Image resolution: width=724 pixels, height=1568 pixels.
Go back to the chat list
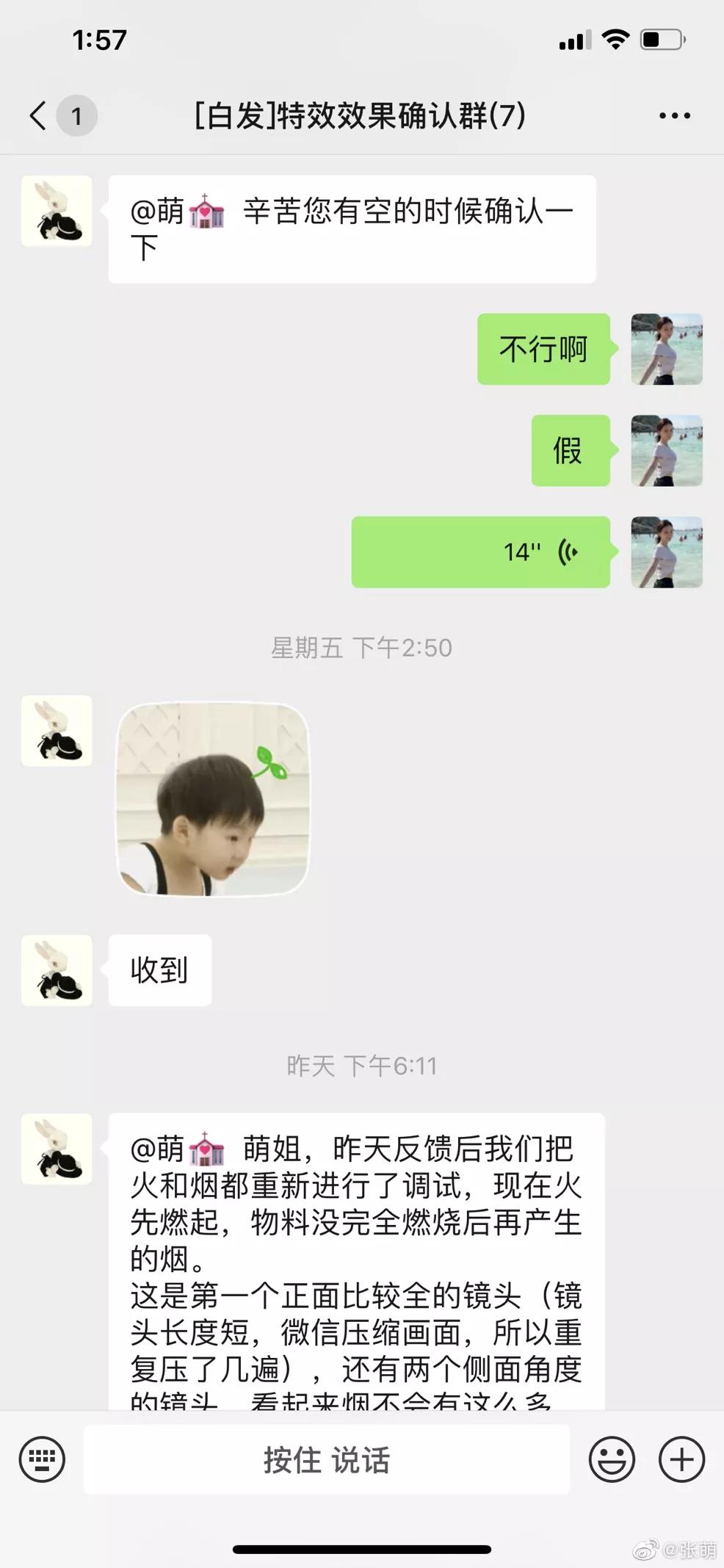coord(38,115)
